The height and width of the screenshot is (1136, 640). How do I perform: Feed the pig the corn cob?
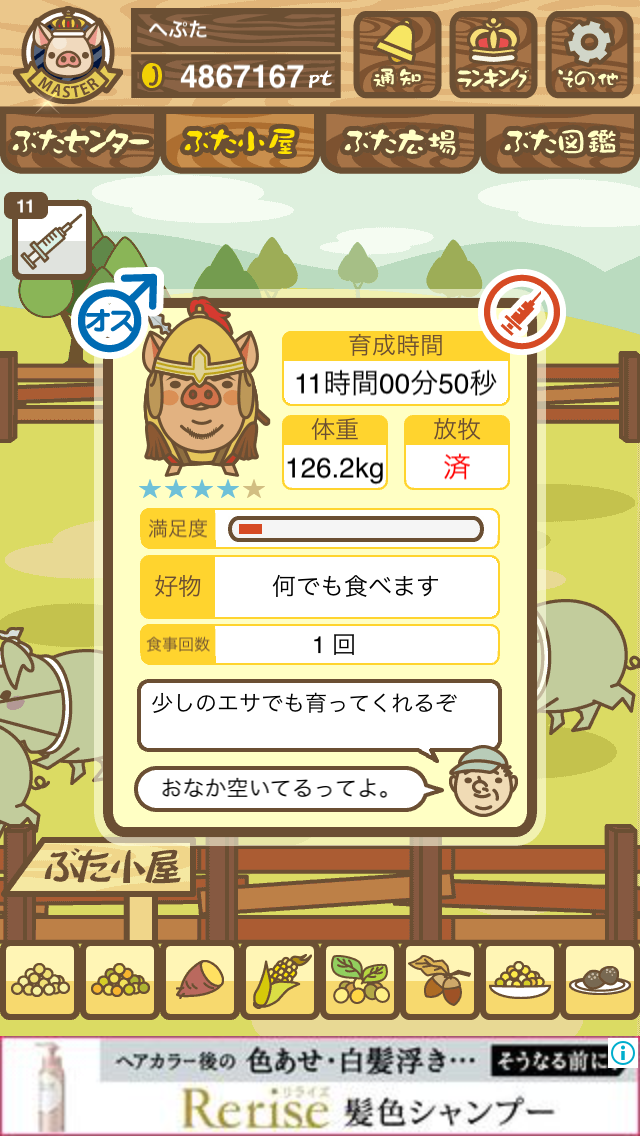tap(280, 980)
